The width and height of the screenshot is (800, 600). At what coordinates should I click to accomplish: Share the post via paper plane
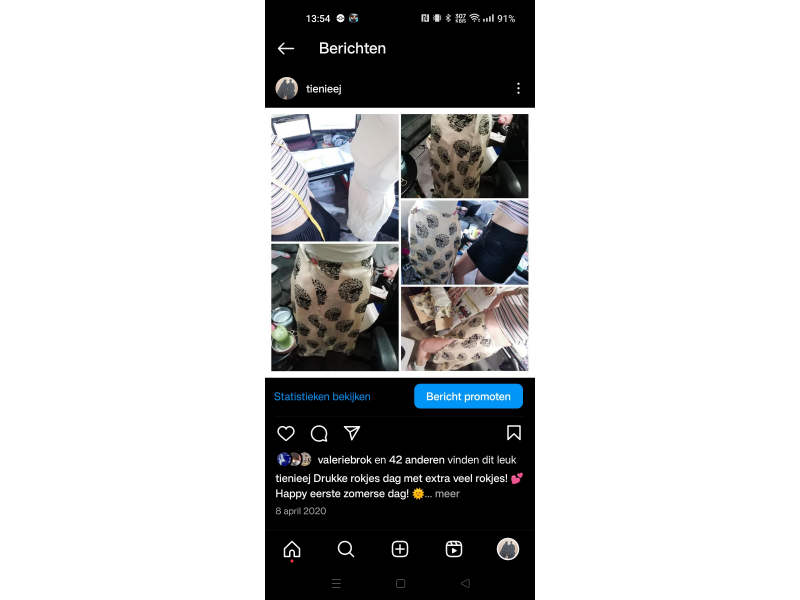tap(352, 433)
